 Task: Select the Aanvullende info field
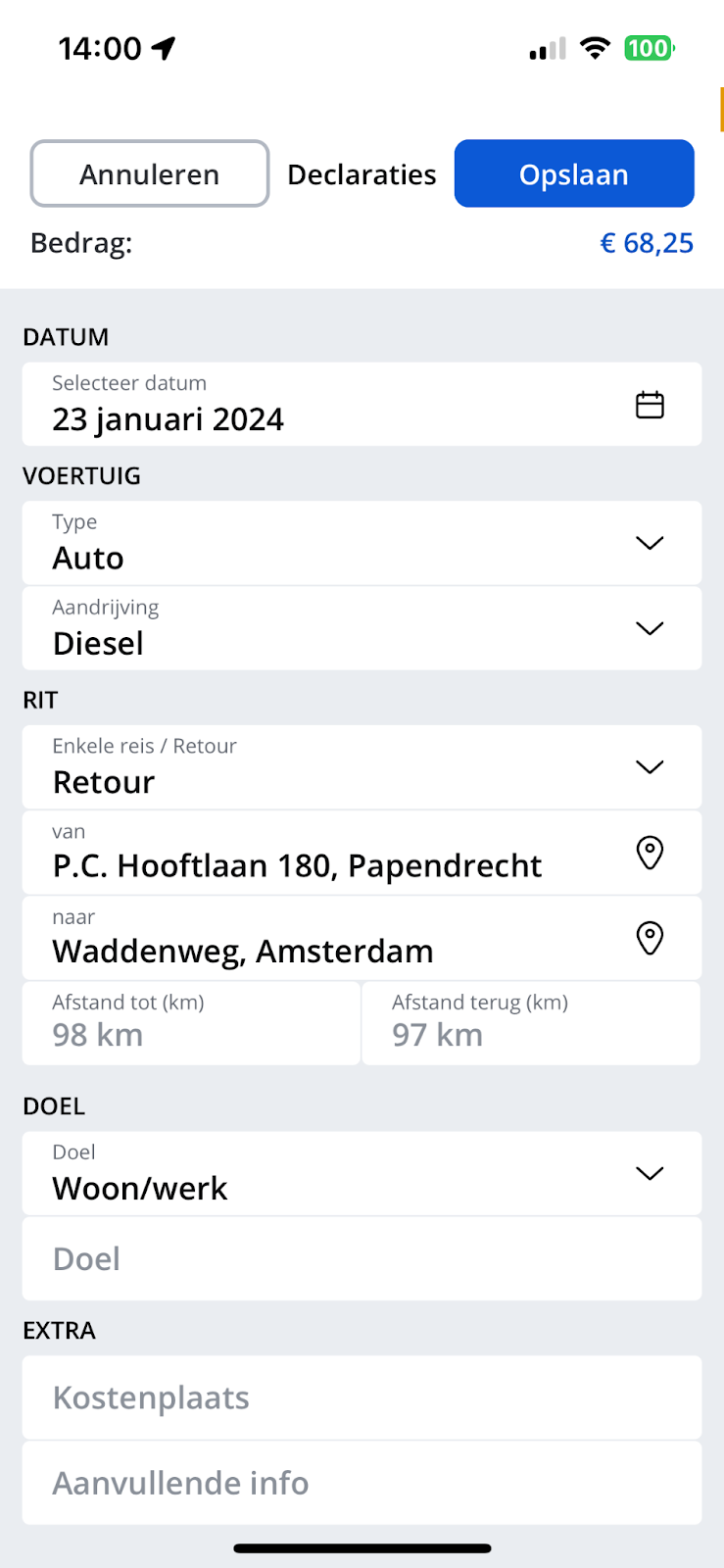pyautogui.click(x=362, y=1483)
